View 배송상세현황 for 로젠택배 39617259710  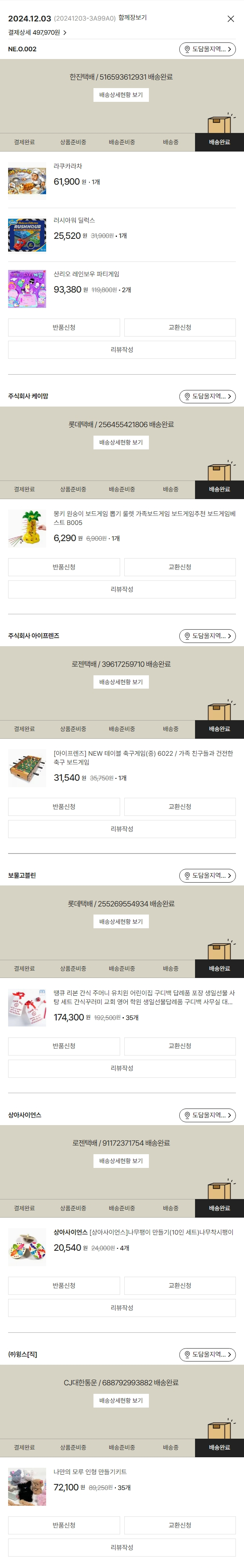(121, 682)
